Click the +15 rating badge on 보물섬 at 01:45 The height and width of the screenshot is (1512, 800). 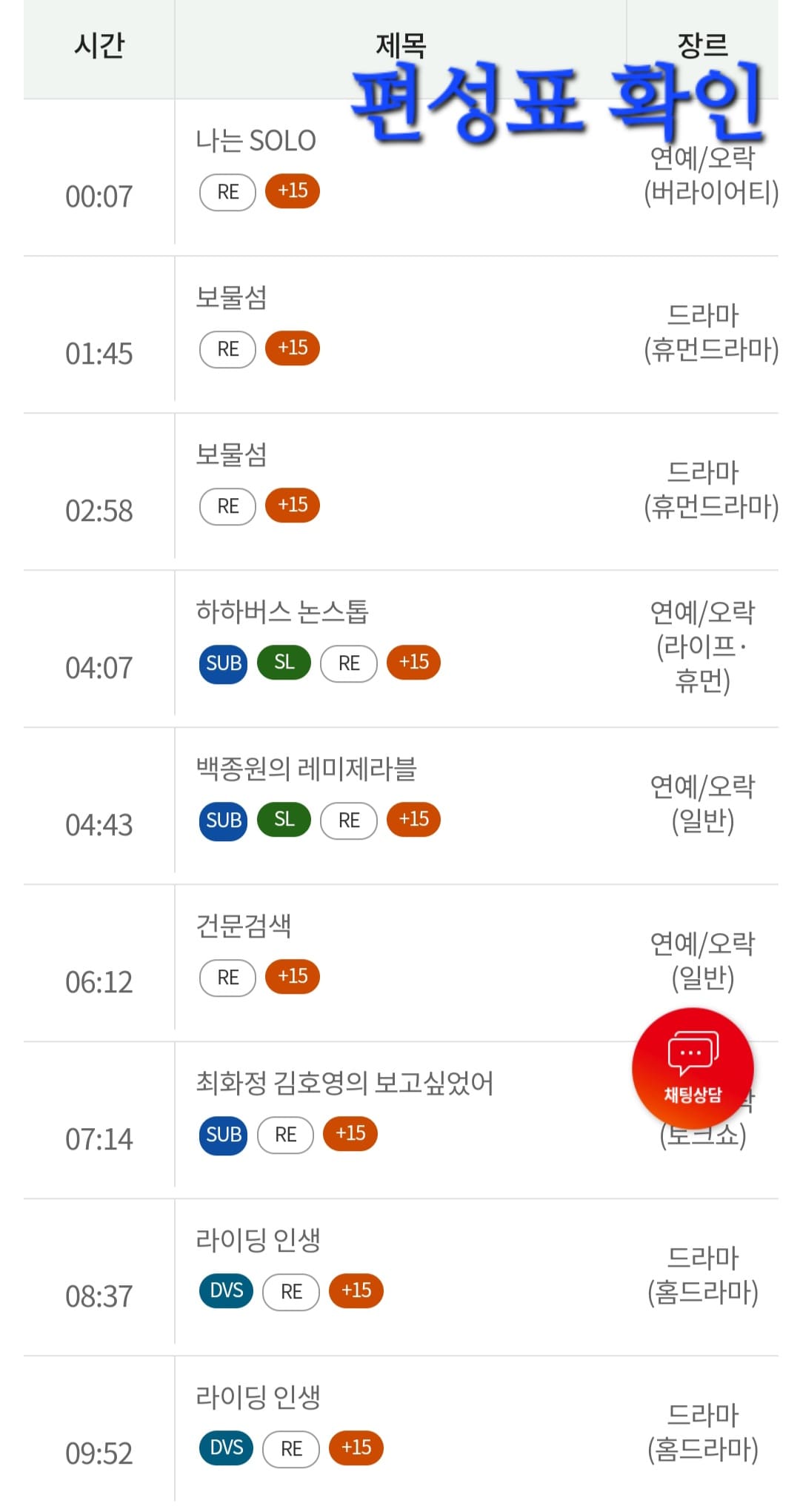coord(292,348)
